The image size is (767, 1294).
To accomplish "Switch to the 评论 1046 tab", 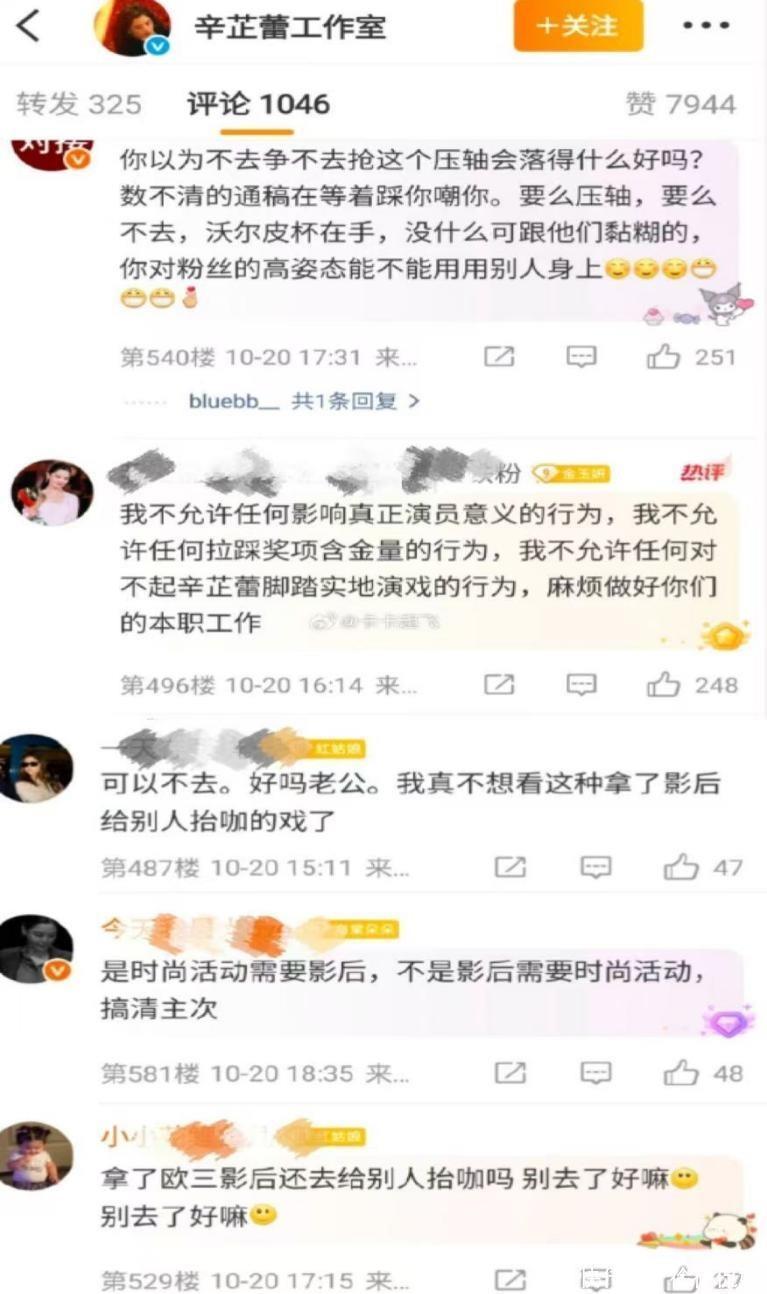I will [x=258, y=104].
